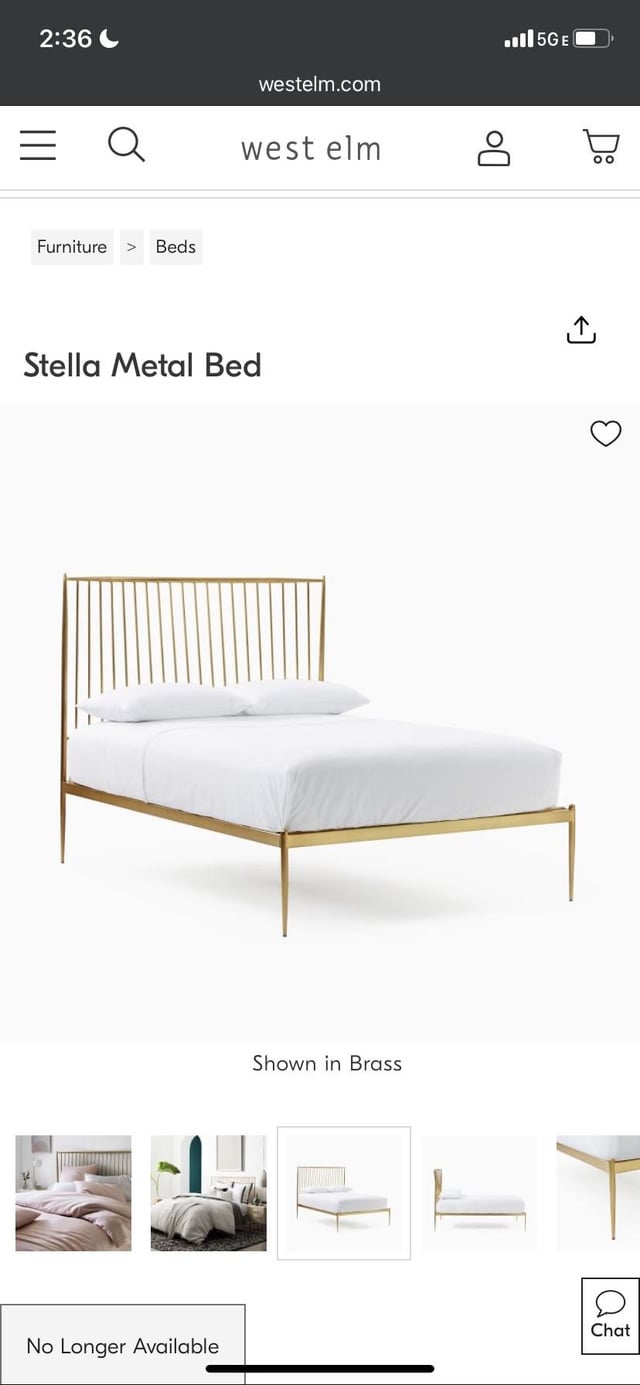View the shopping cart
The image size is (640, 1385).
600,147
